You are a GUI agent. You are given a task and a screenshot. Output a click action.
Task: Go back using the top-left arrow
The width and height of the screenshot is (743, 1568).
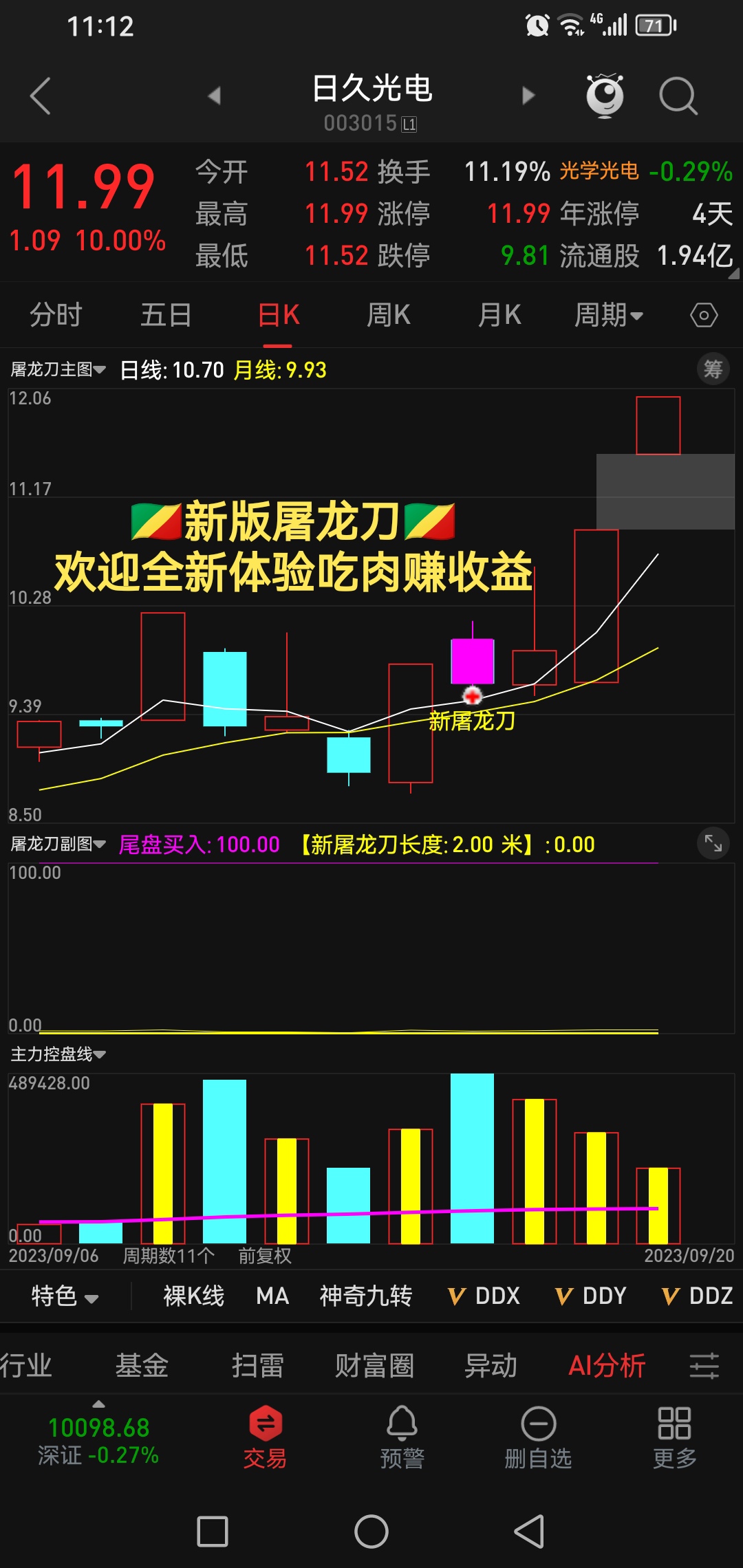tap(41, 96)
